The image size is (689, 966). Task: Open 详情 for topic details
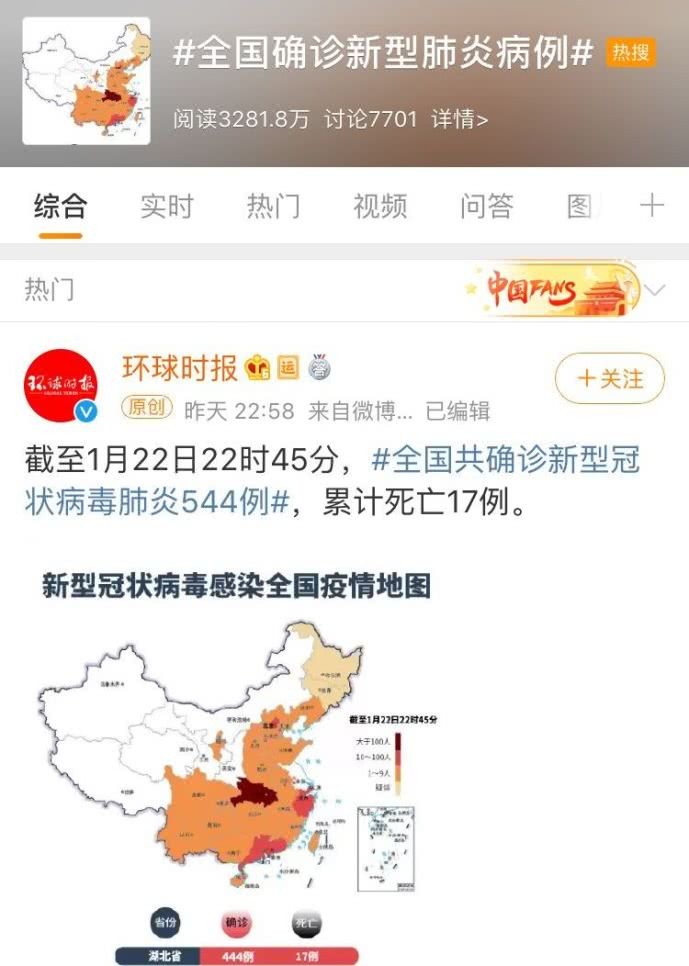(x=459, y=120)
